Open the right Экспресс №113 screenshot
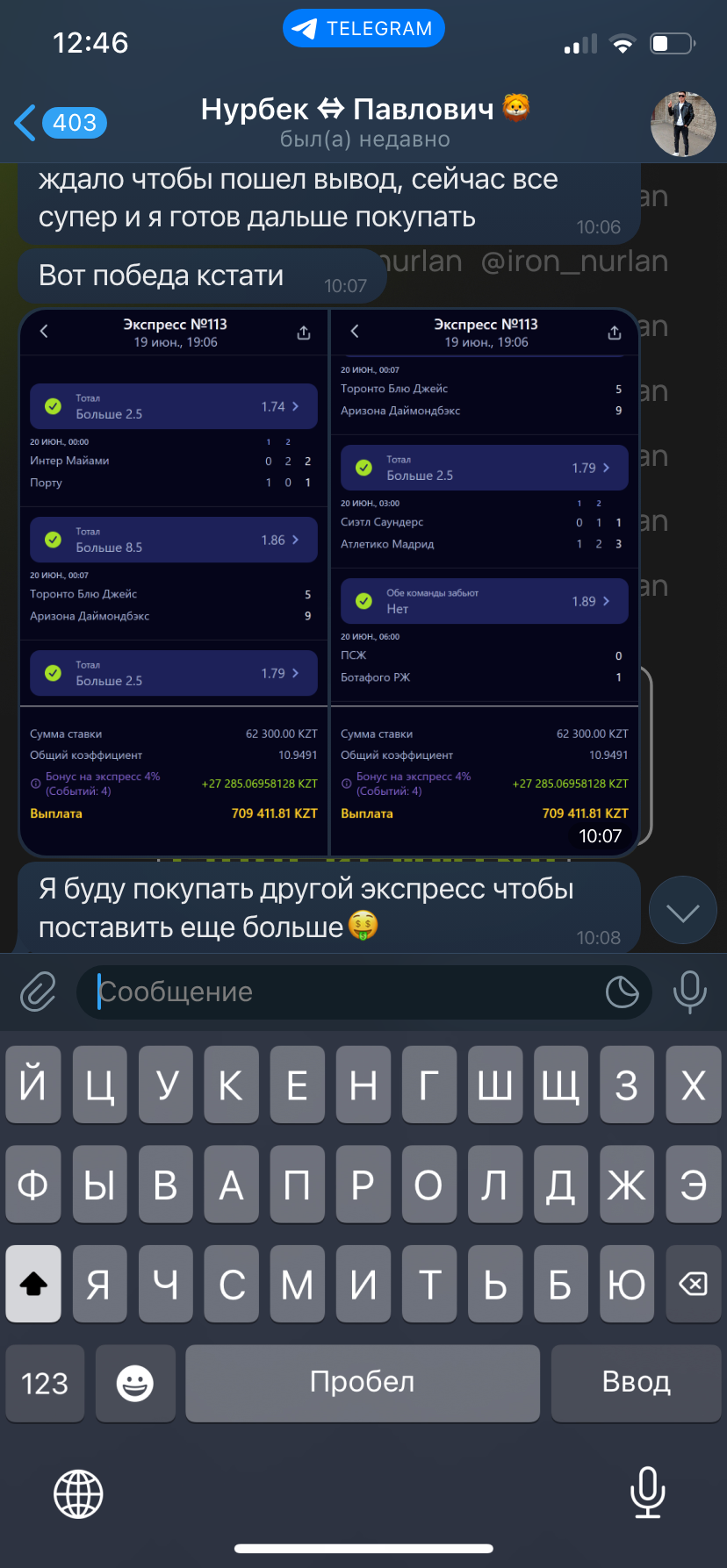Viewport: 727px width, 1568px height. tap(485, 582)
